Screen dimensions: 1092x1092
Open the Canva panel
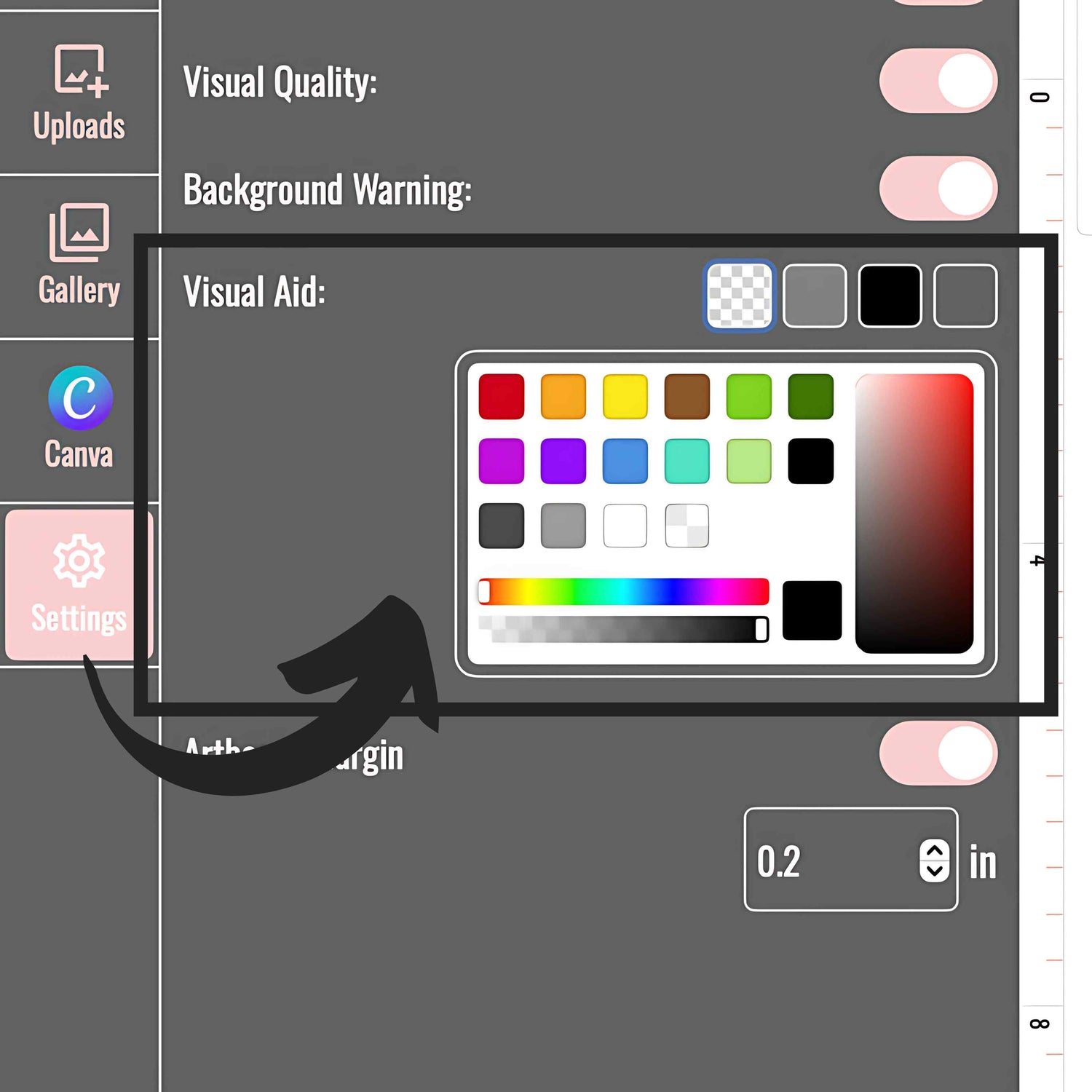79,419
